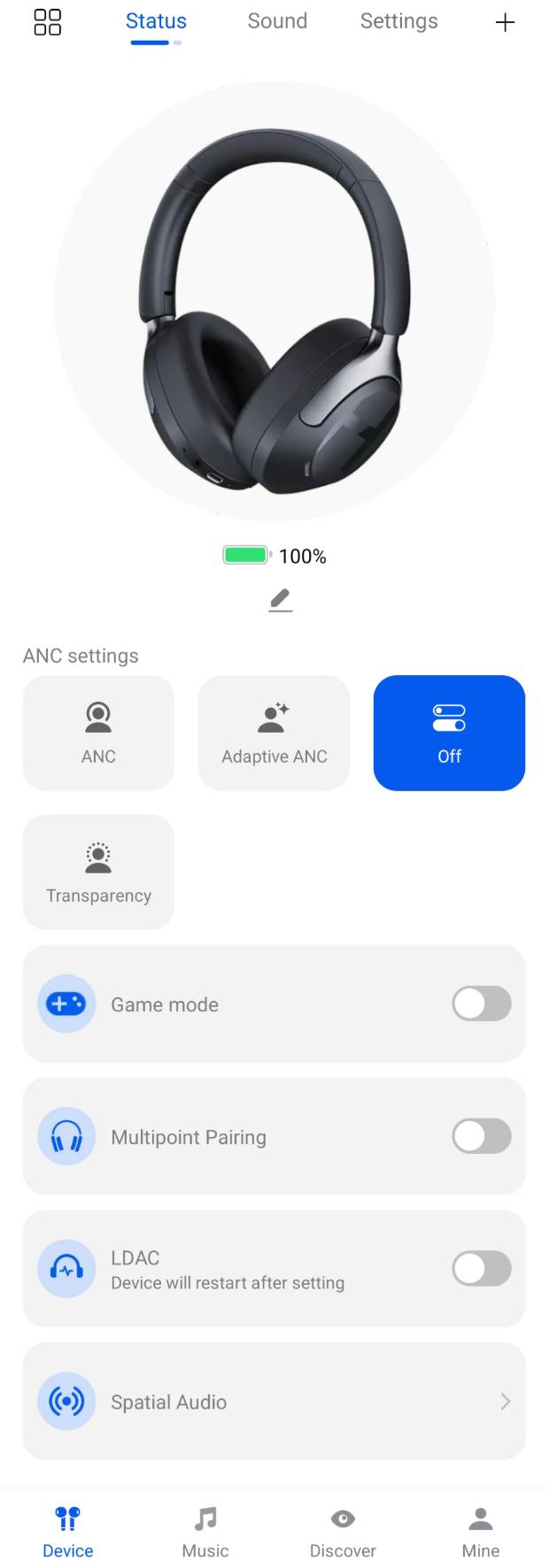
Task: Select Transparency mode
Action: click(x=98, y=872)
